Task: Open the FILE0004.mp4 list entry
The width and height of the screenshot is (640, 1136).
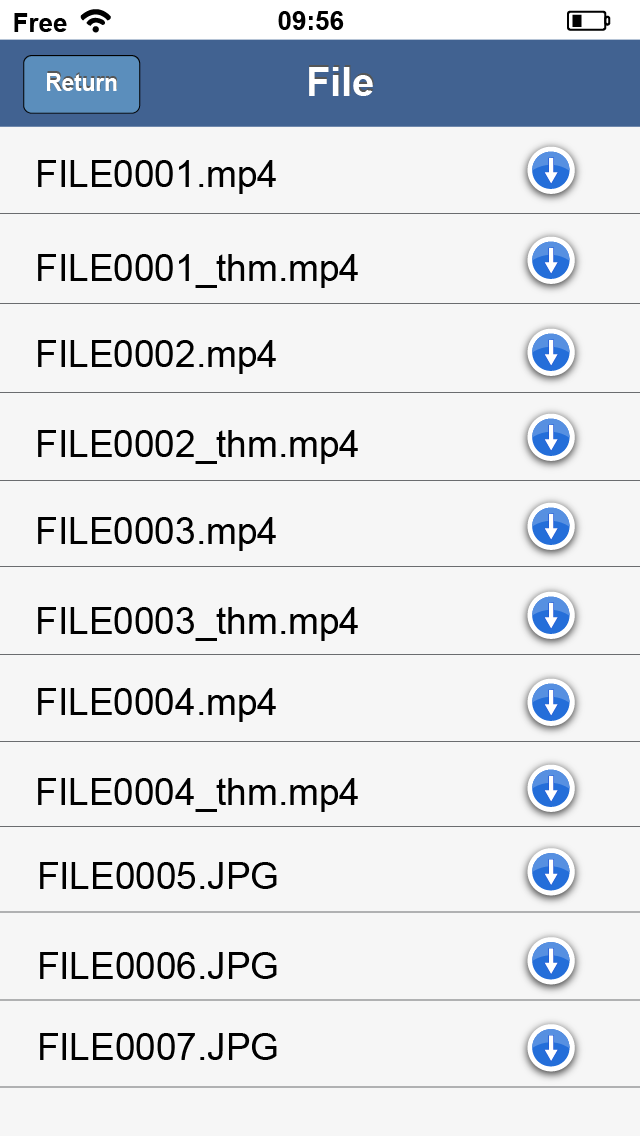Action: pyautogui.click(x=320, y=698)
